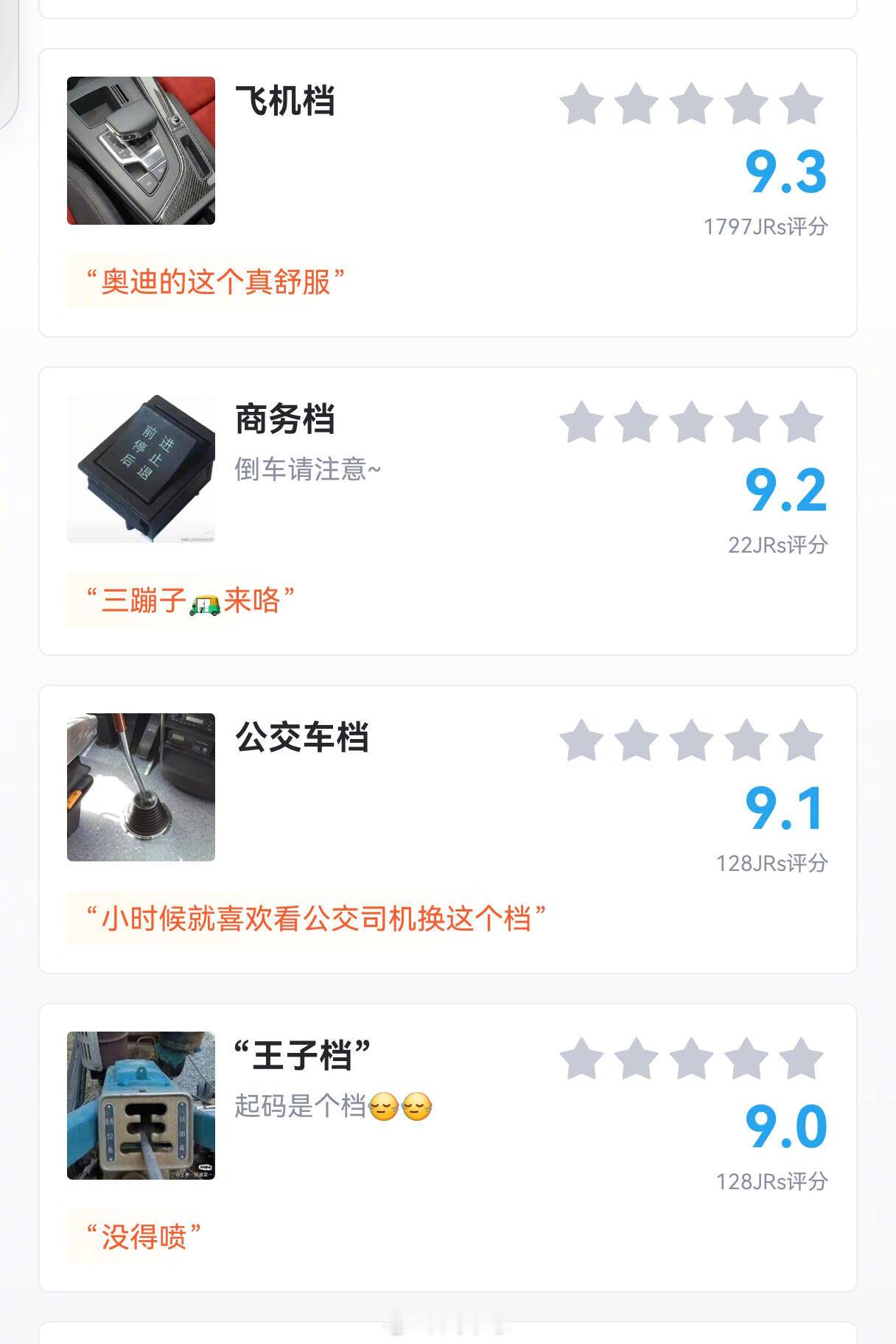
Task: Give 飞机档 a five-star rating
Action: coord(801,104)
